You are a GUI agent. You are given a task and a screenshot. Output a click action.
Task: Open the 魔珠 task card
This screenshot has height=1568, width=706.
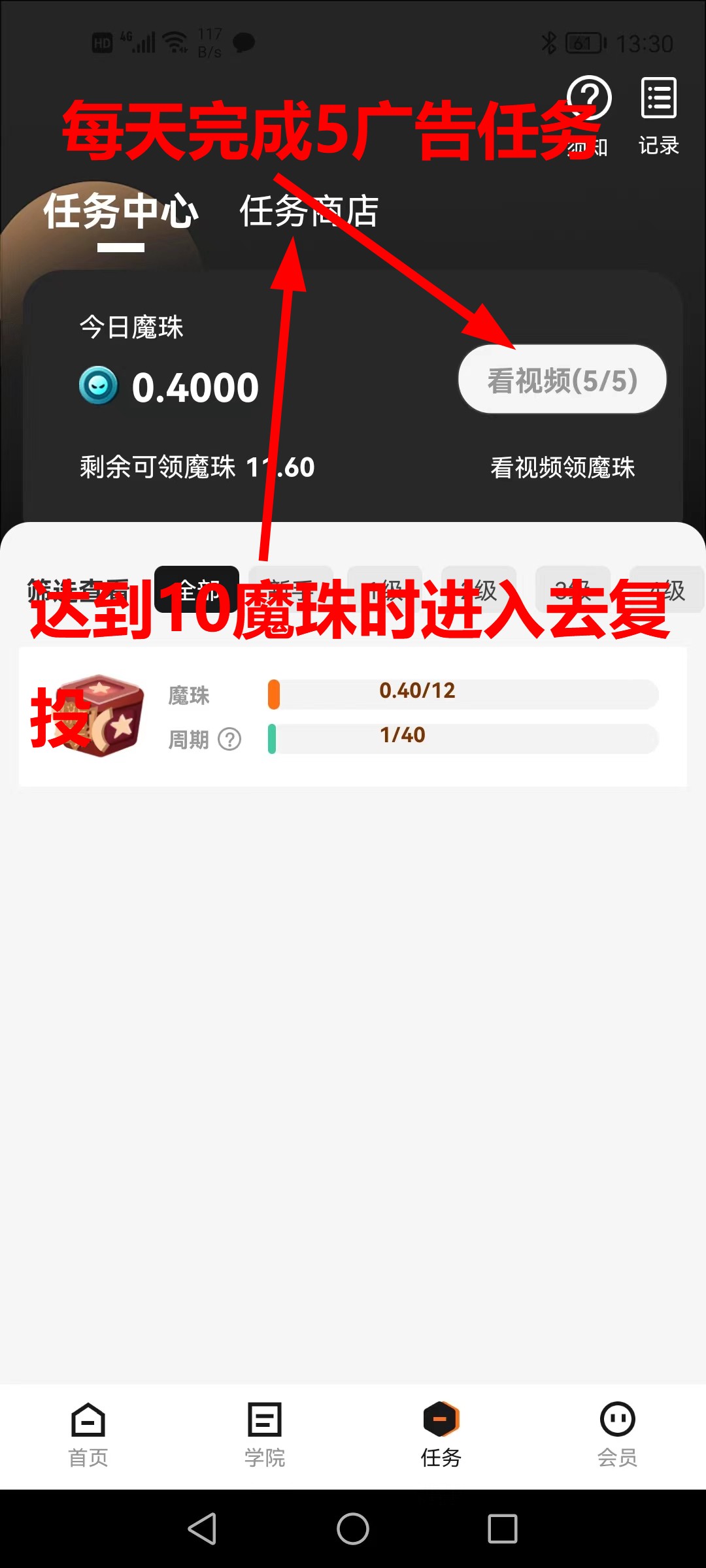tap(353, 716)
